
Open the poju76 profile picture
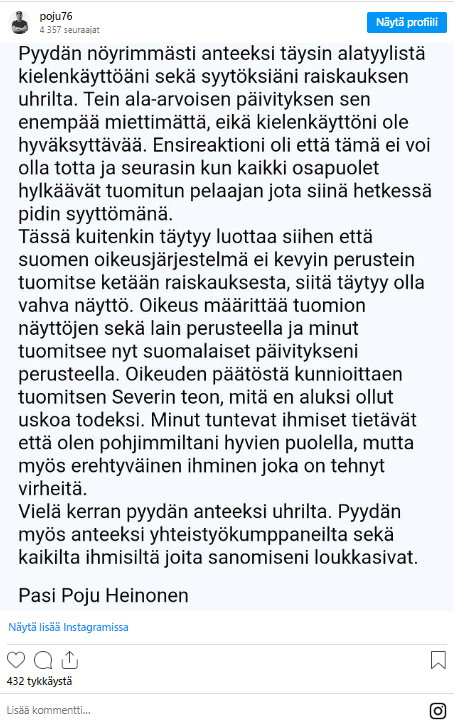pos(19,23)
